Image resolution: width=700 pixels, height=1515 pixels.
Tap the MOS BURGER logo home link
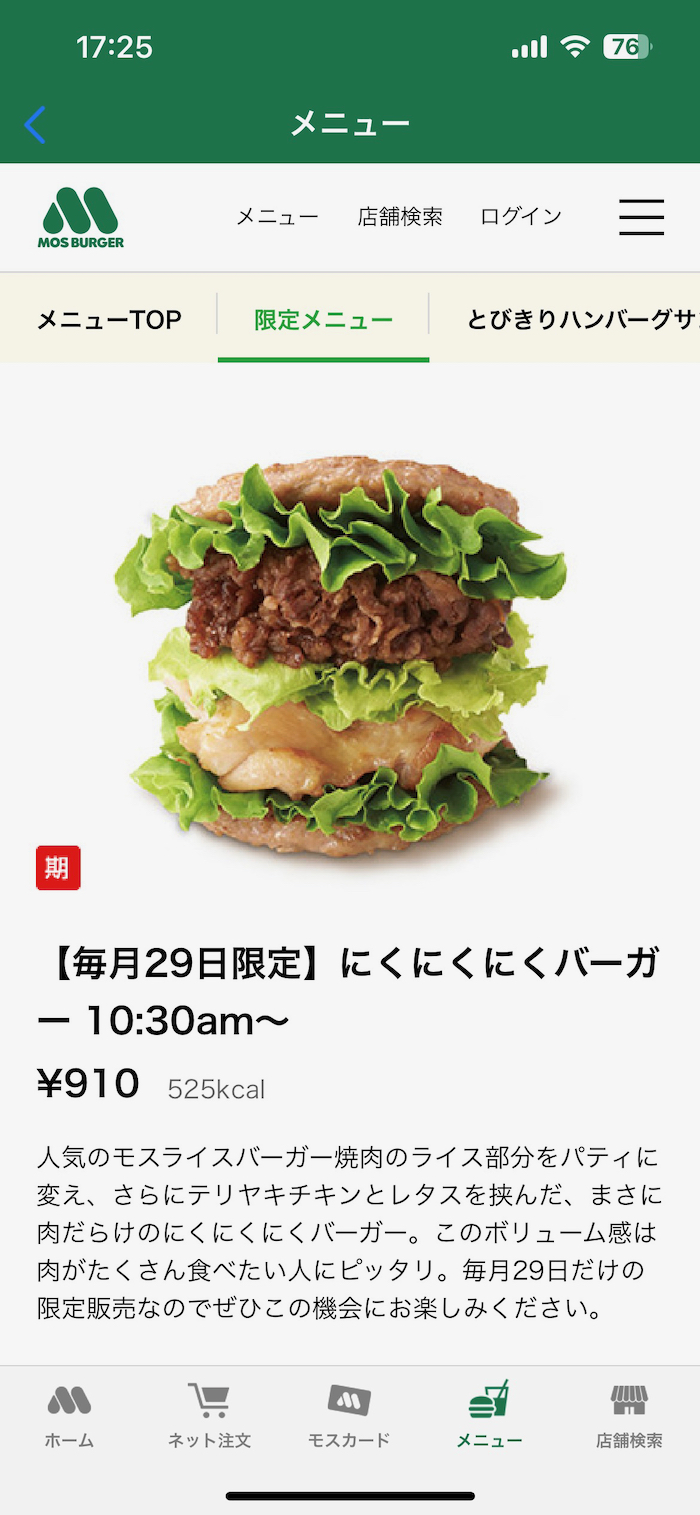81,217
